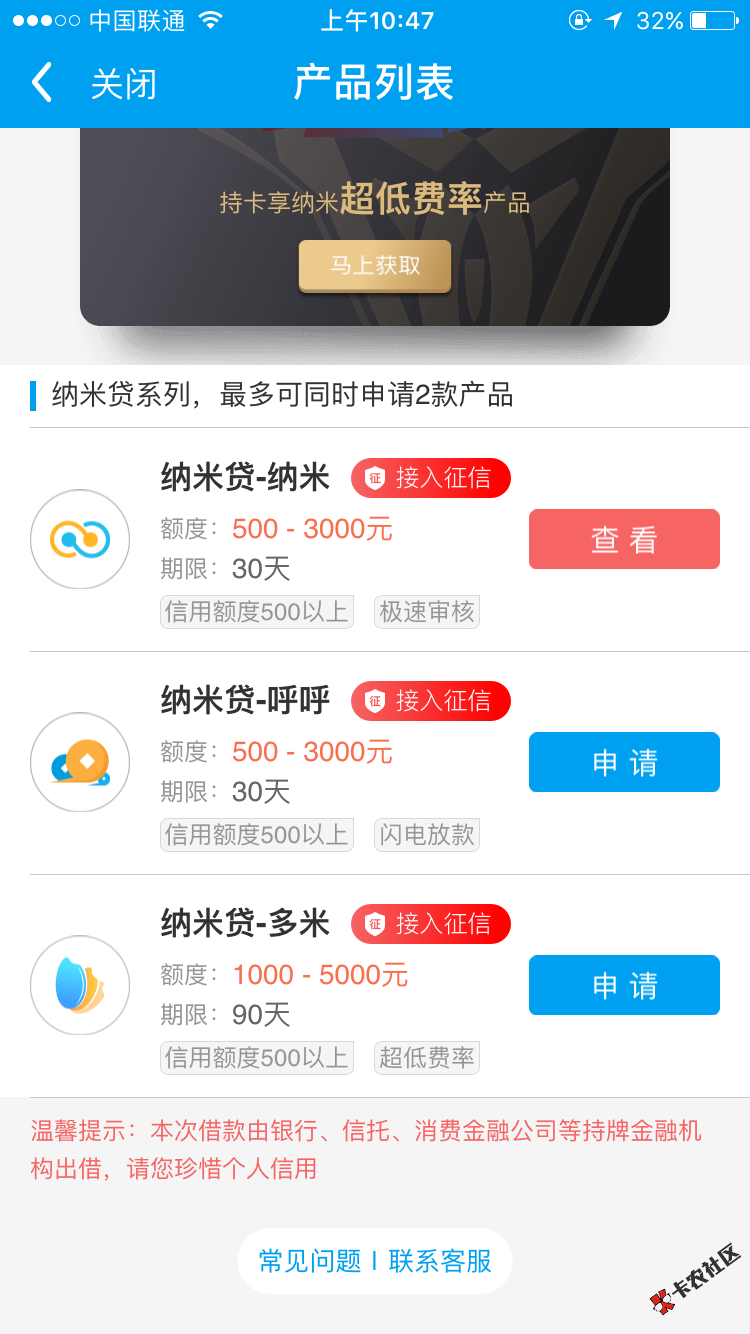Close the page with 关闭

(124, 85)
